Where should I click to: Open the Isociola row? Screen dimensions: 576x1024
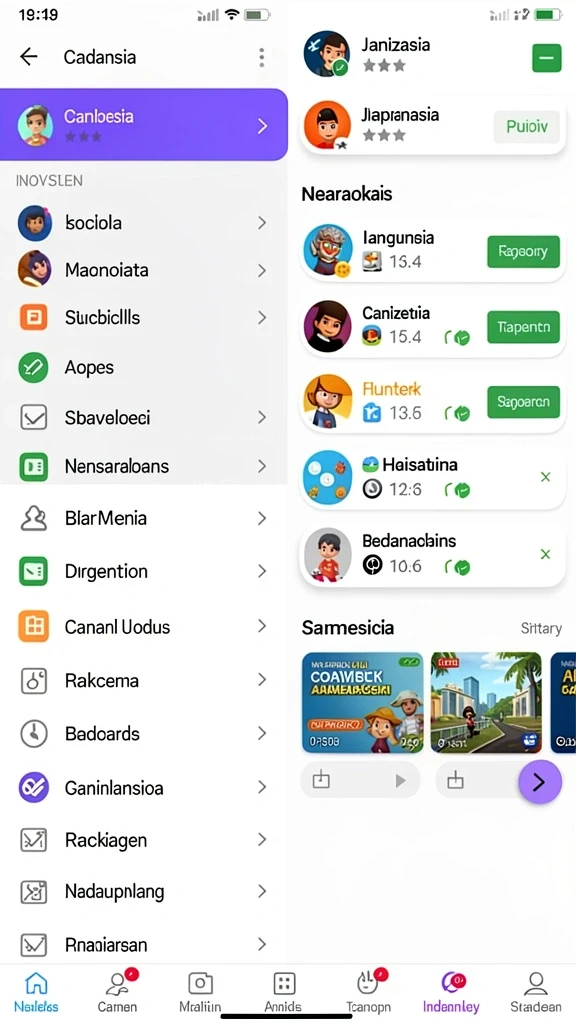coord(144,223)
